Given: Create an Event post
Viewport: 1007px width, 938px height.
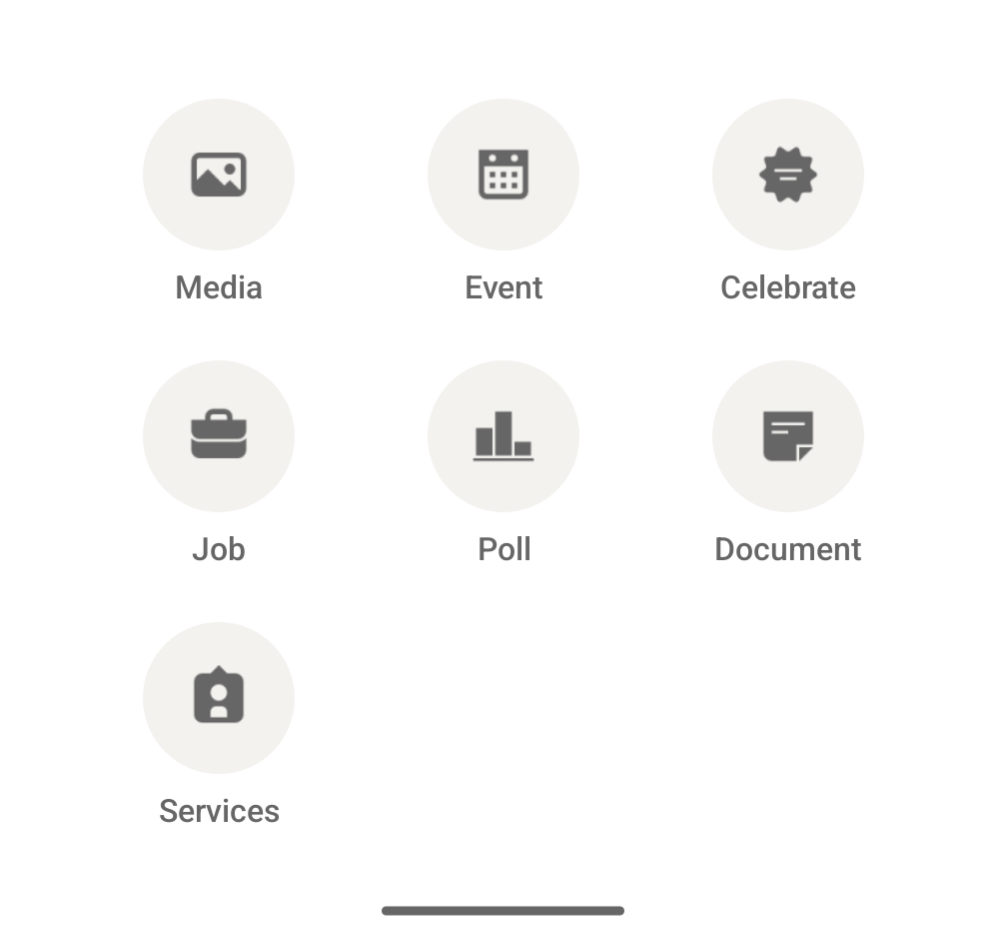Looking at the screenshot, I should 503,175.
